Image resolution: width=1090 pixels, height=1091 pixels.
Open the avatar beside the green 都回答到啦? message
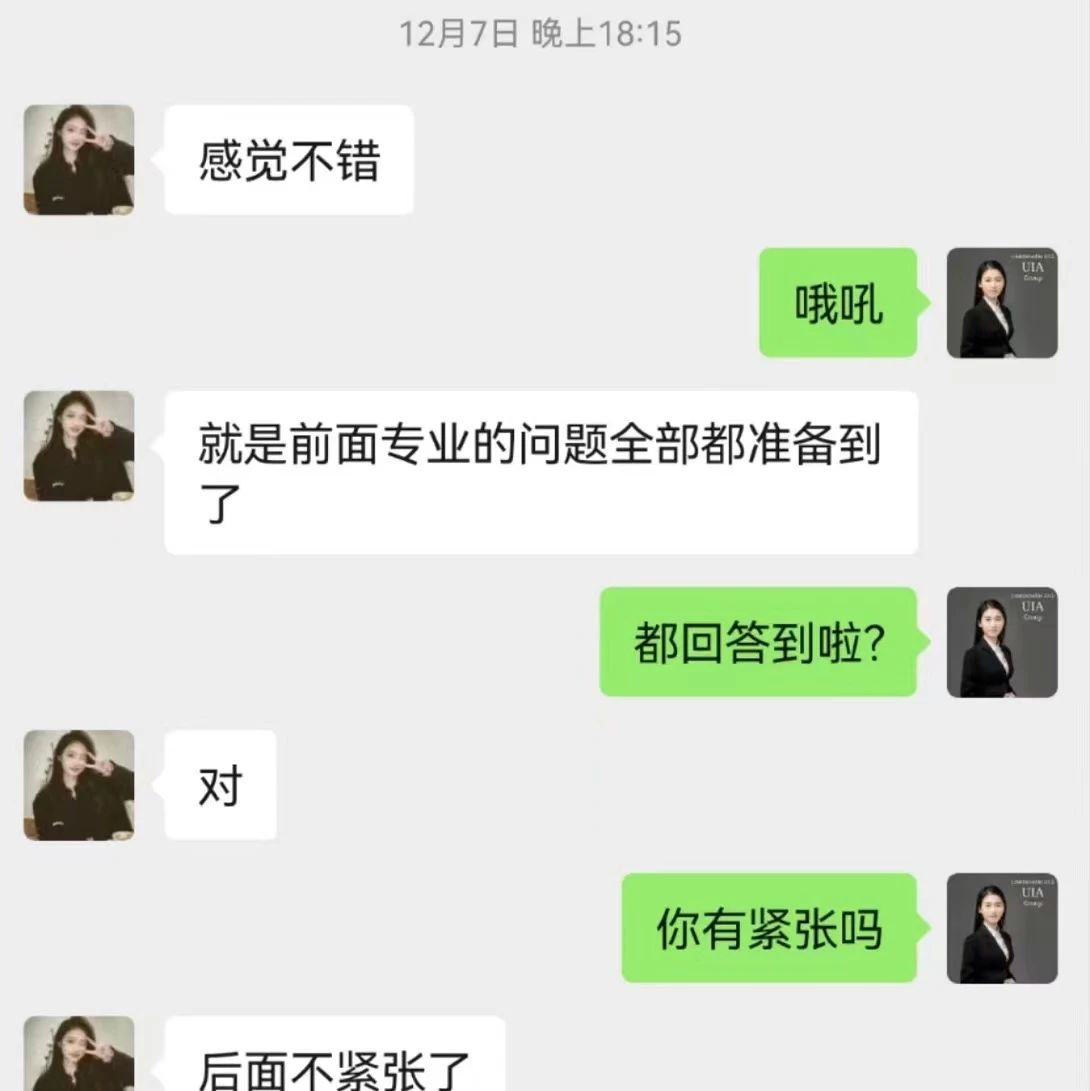pyautogui.click(x=1002, y=642)
